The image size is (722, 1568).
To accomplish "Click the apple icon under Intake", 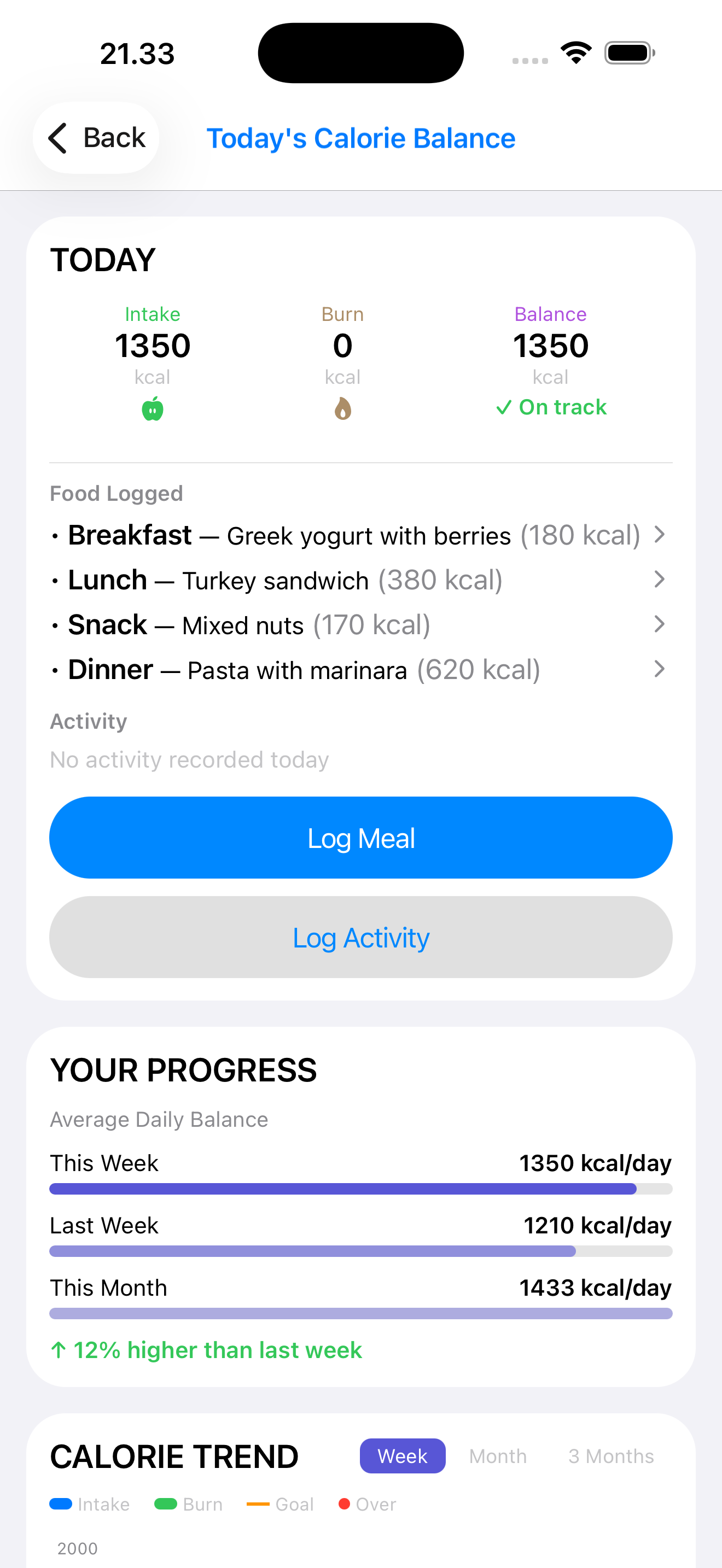I will 153,408.
